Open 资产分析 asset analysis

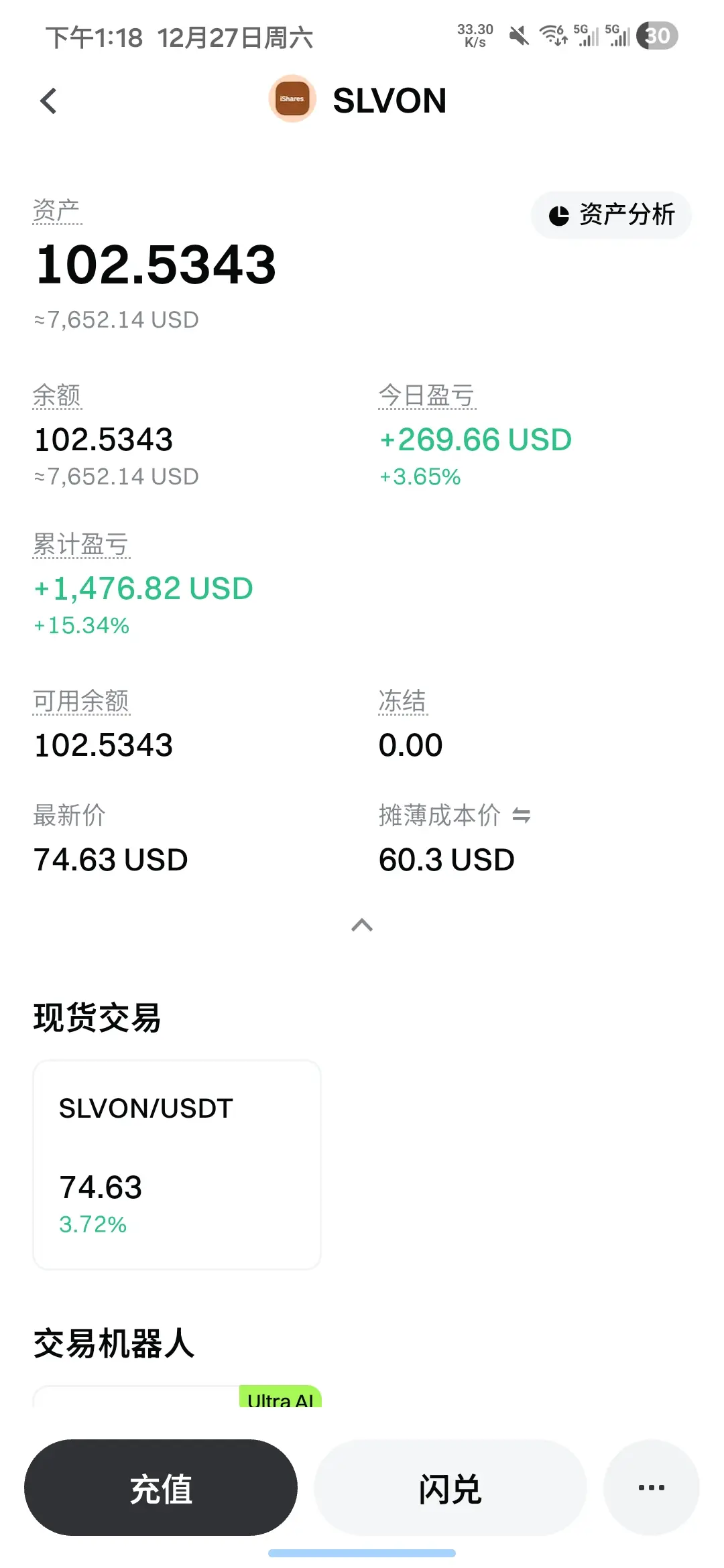point(611,215)
